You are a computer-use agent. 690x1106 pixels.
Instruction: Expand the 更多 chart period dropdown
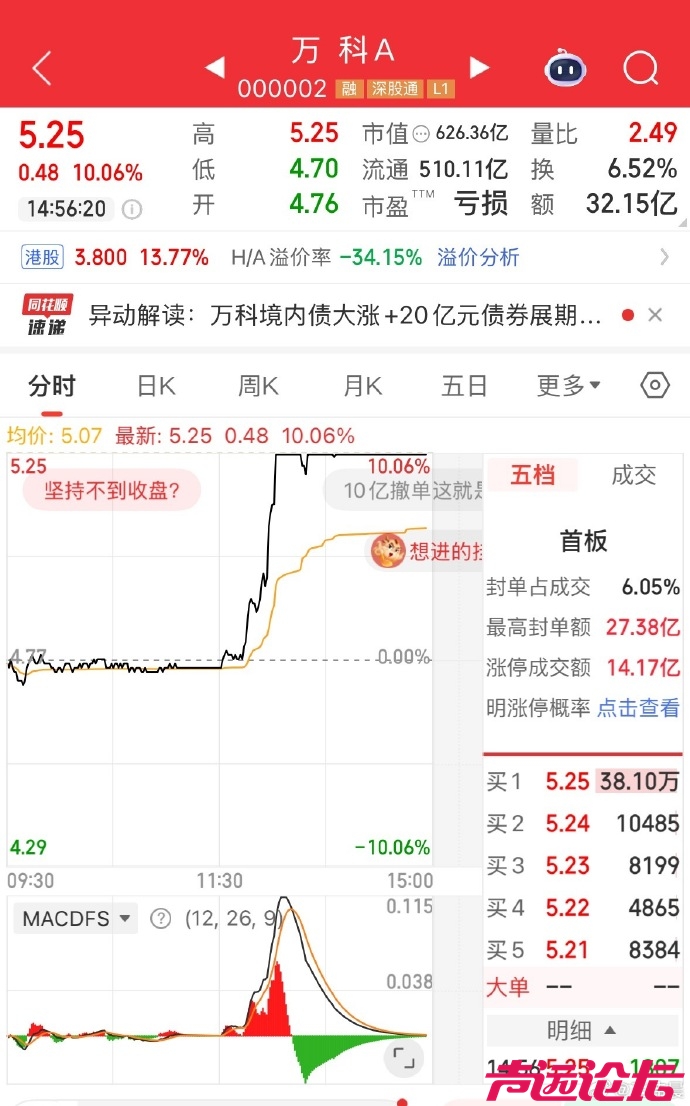(568, 386)
